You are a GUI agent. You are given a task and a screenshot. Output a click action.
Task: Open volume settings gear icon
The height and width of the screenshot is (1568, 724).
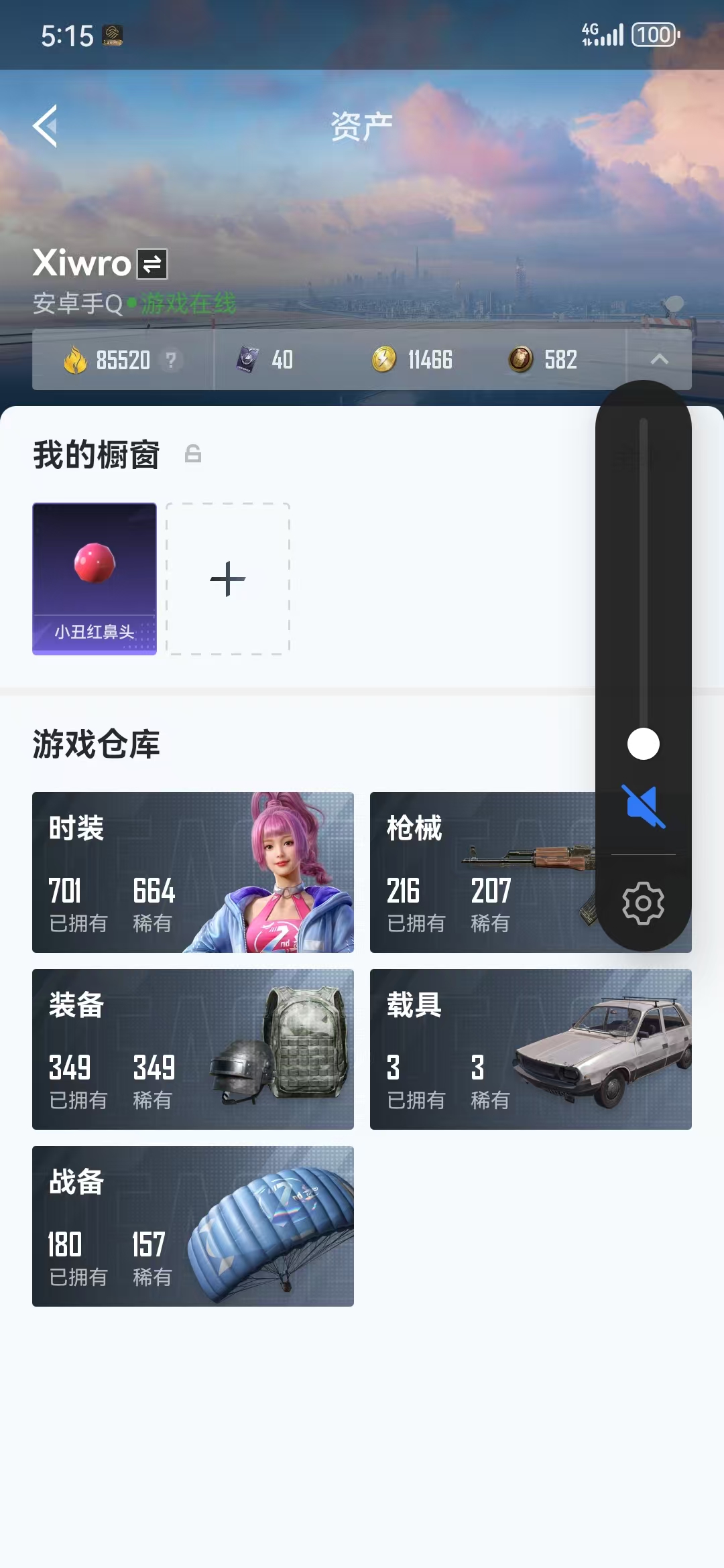click(644, 903)
